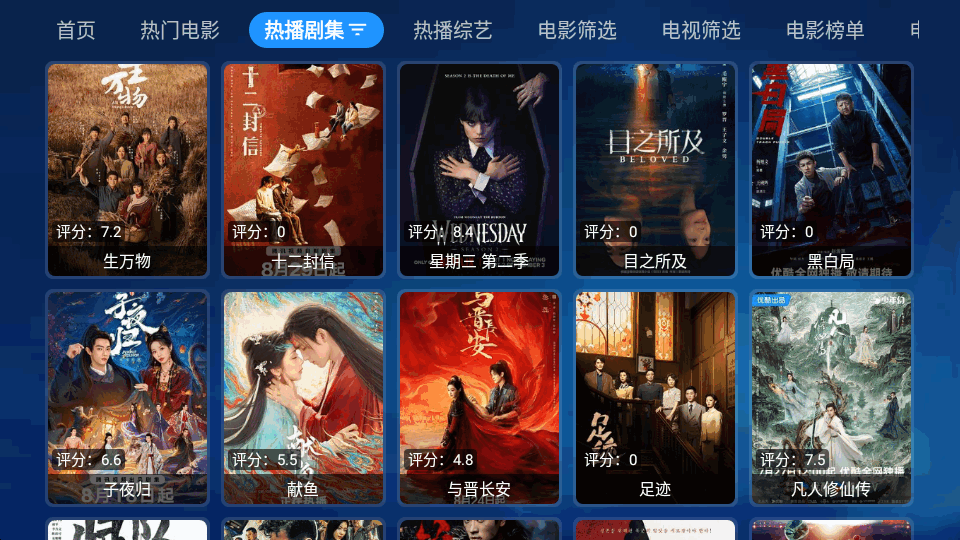Open the series 与晋长安
Viewport: 960px width, 540px height.
click(479, 398)
